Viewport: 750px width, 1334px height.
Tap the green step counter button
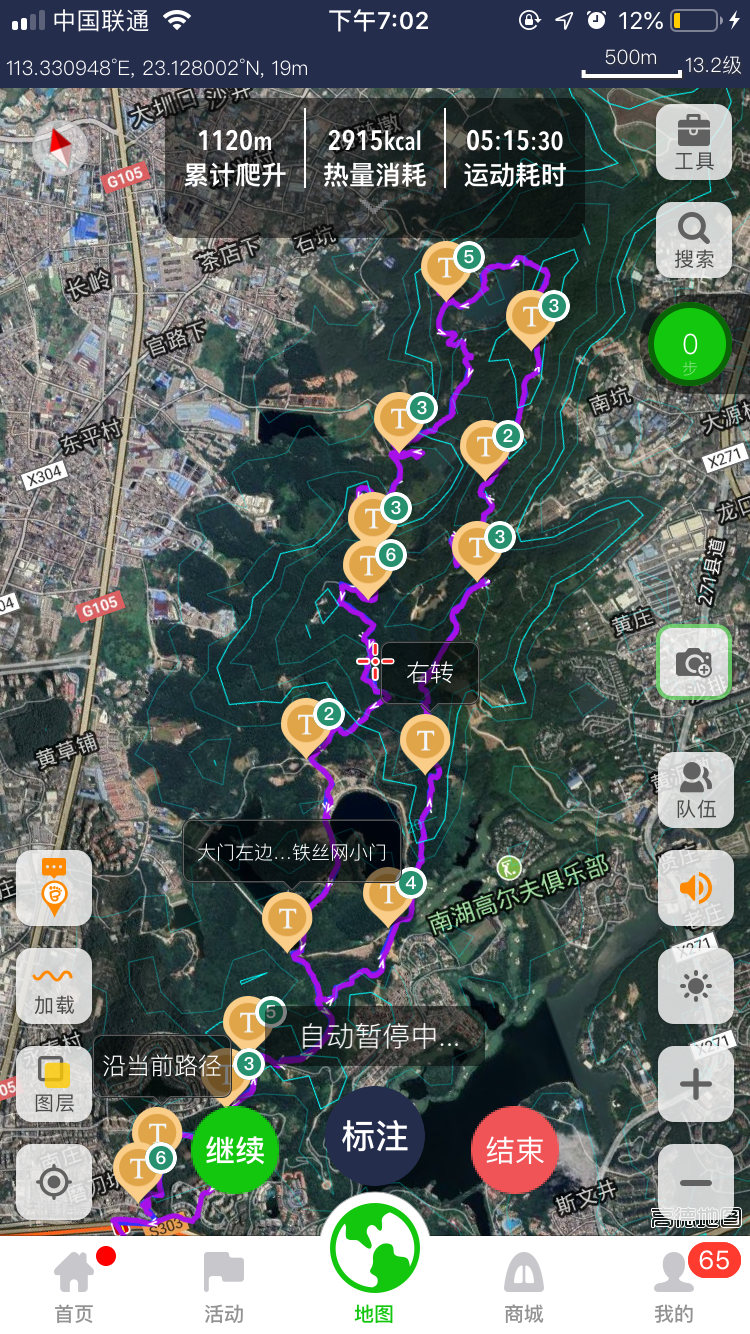[690, 345]
